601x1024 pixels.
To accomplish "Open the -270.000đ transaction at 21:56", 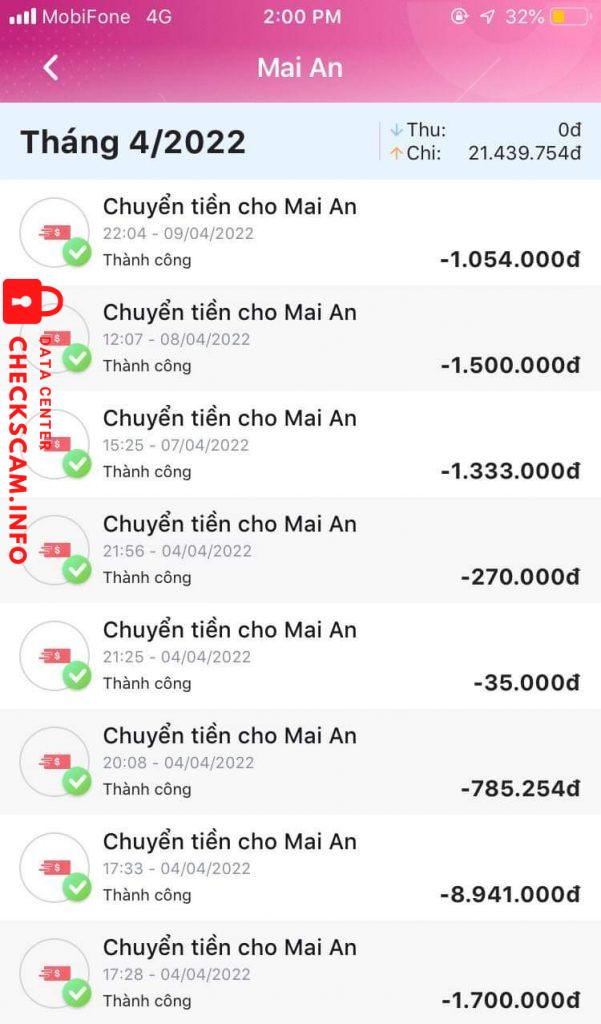I will pos(300,551).
